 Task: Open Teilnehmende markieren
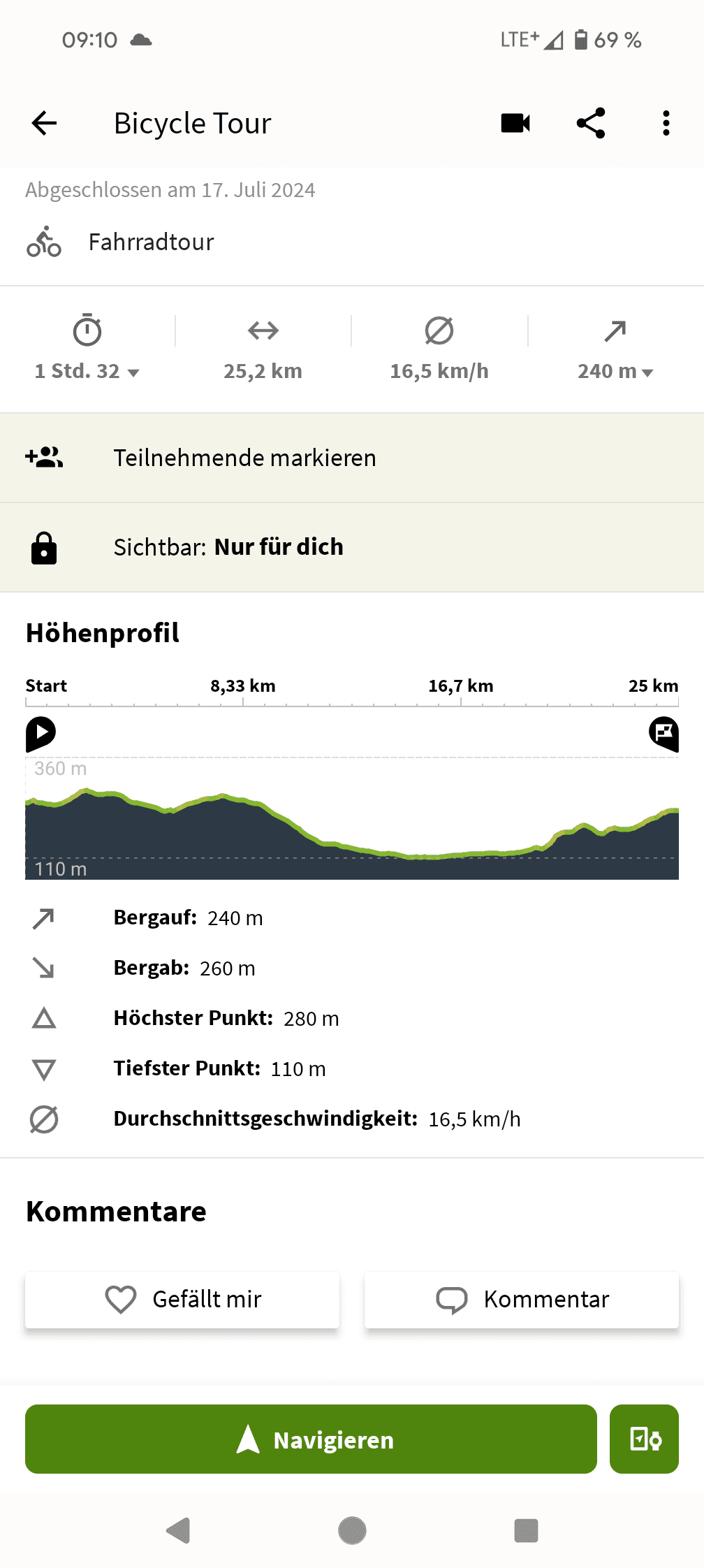[352, 458]
